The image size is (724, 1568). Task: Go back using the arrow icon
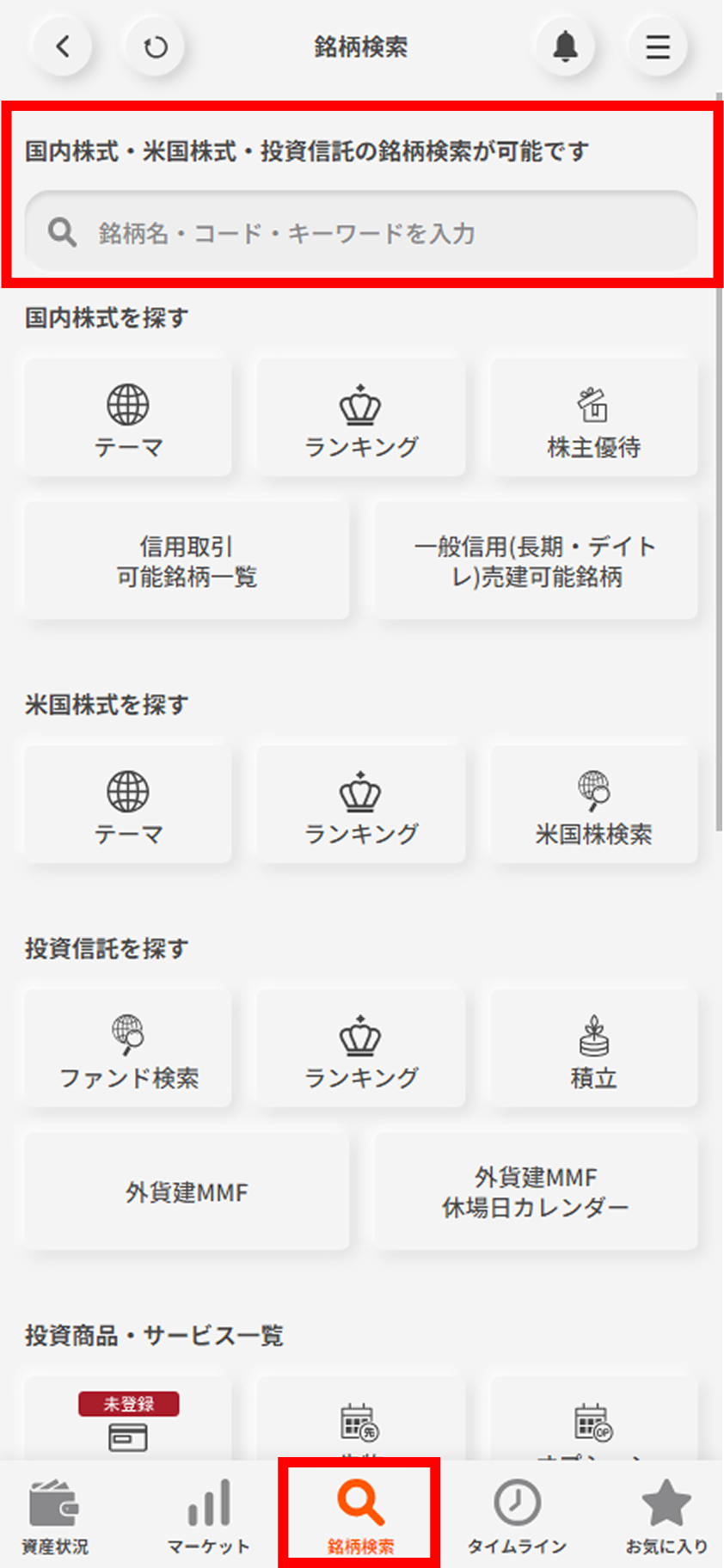click(62, 46)
